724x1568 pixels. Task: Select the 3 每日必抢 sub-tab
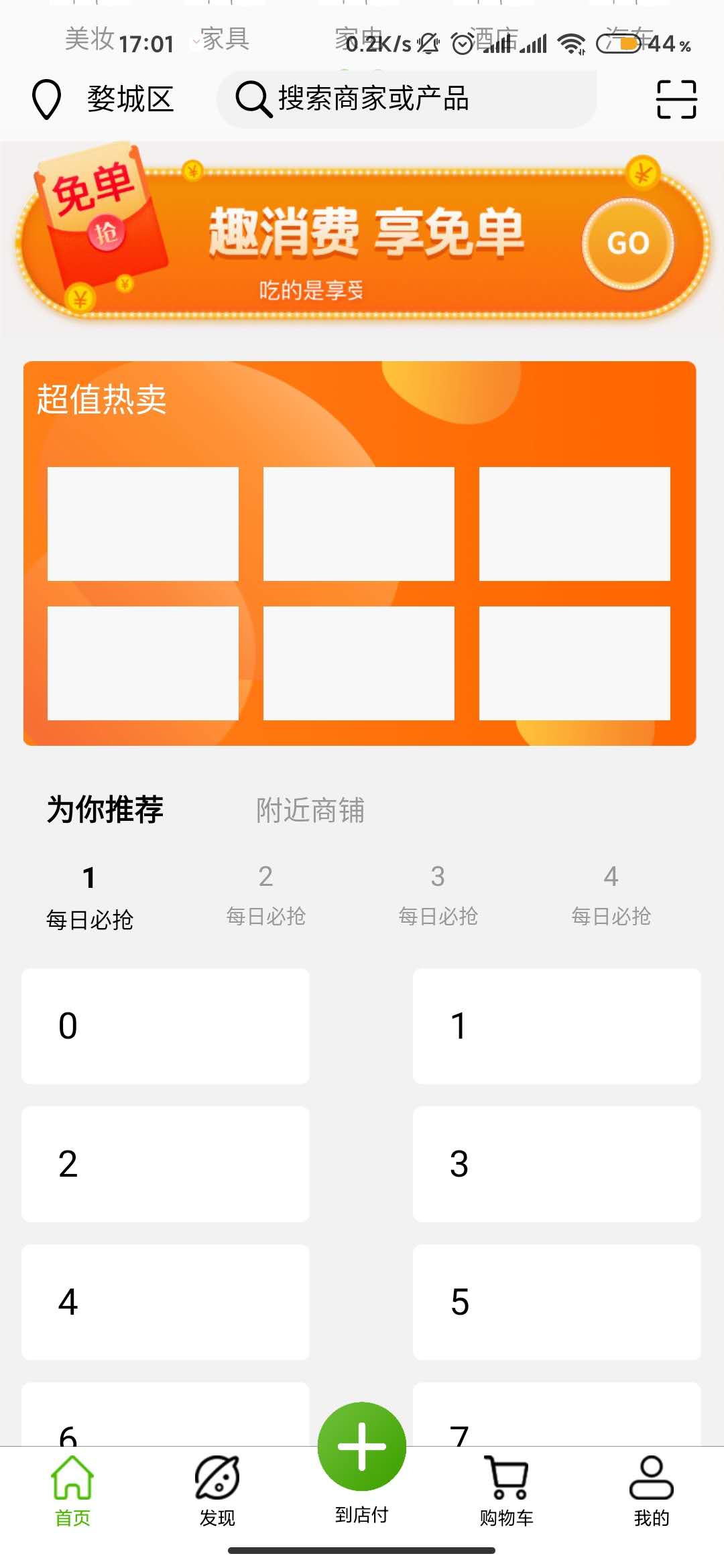438,895
